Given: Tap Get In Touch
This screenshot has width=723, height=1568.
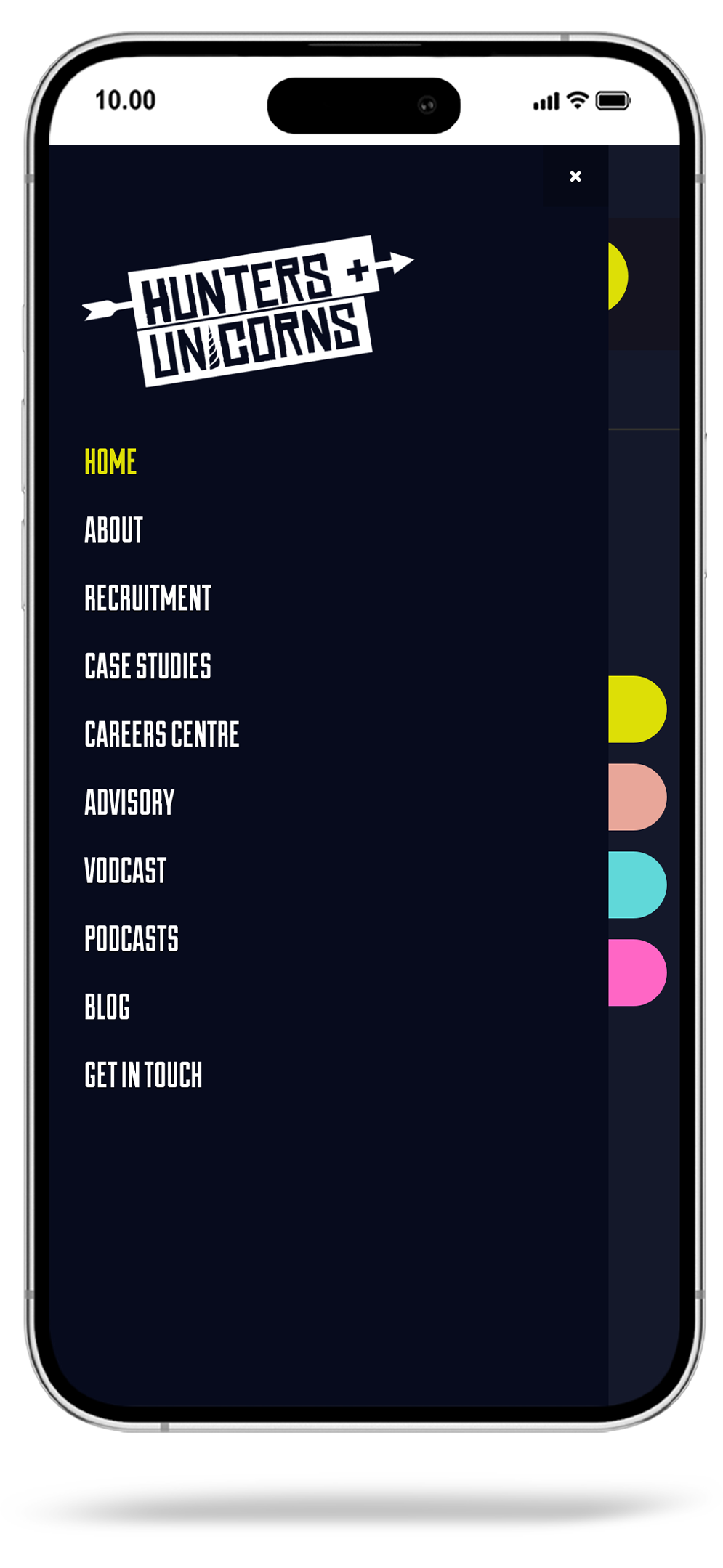Looking at the screenshot, I should [x=143, y=1076].
